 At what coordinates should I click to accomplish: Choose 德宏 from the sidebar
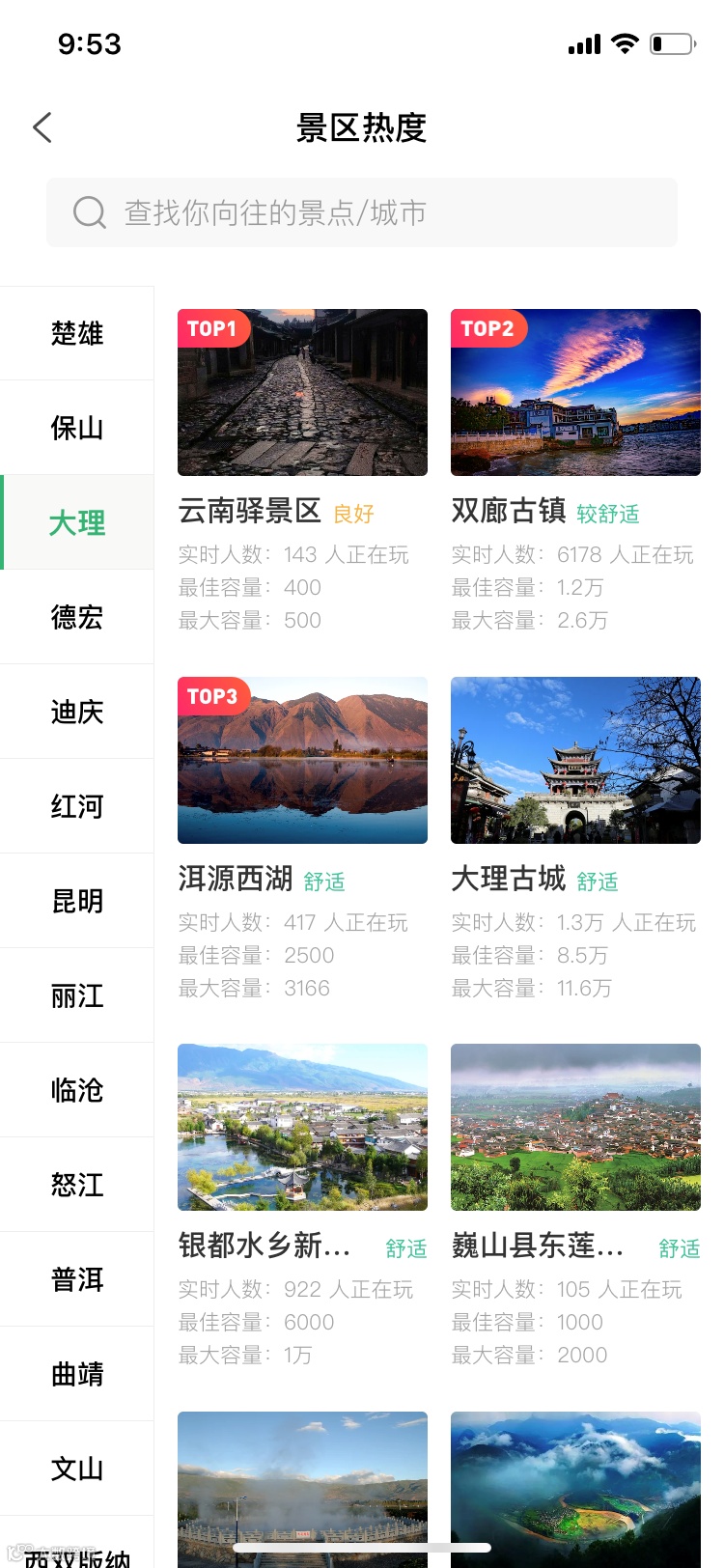(x=77, y=617)
